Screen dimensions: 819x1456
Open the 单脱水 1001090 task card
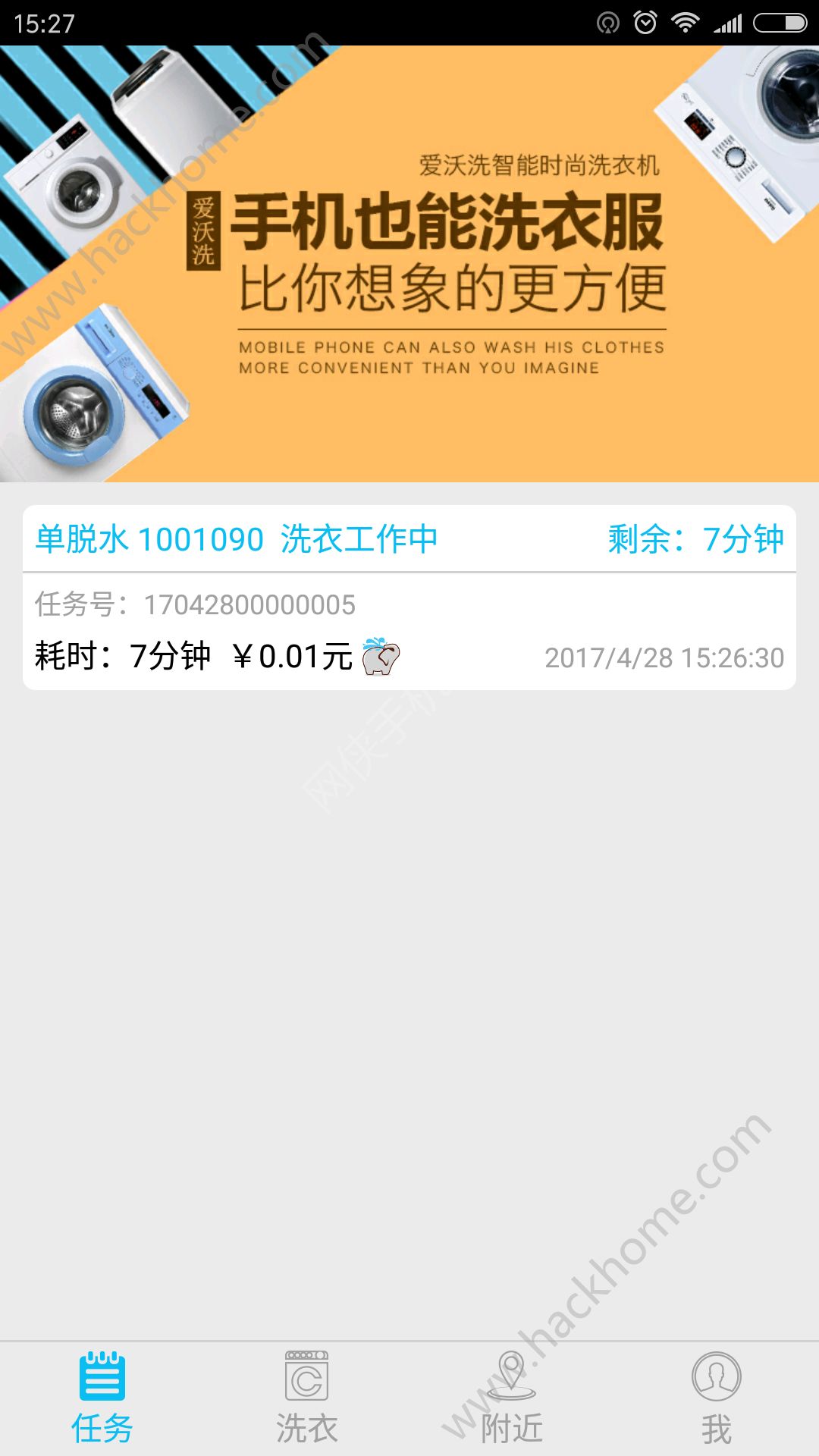409,598
